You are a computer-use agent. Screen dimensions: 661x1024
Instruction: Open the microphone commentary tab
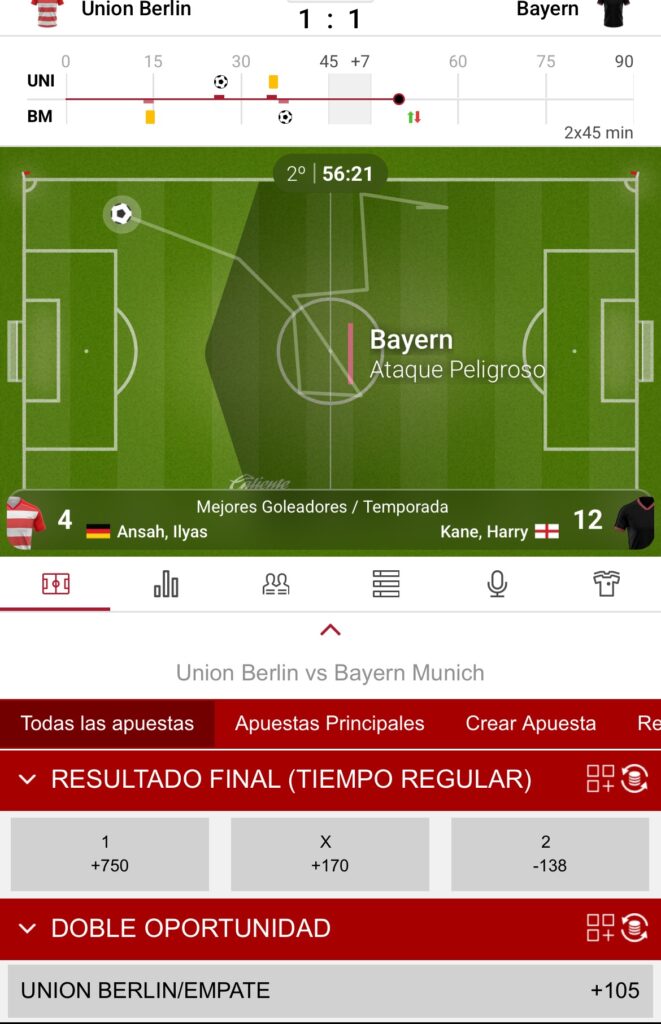tap(496, 584)
